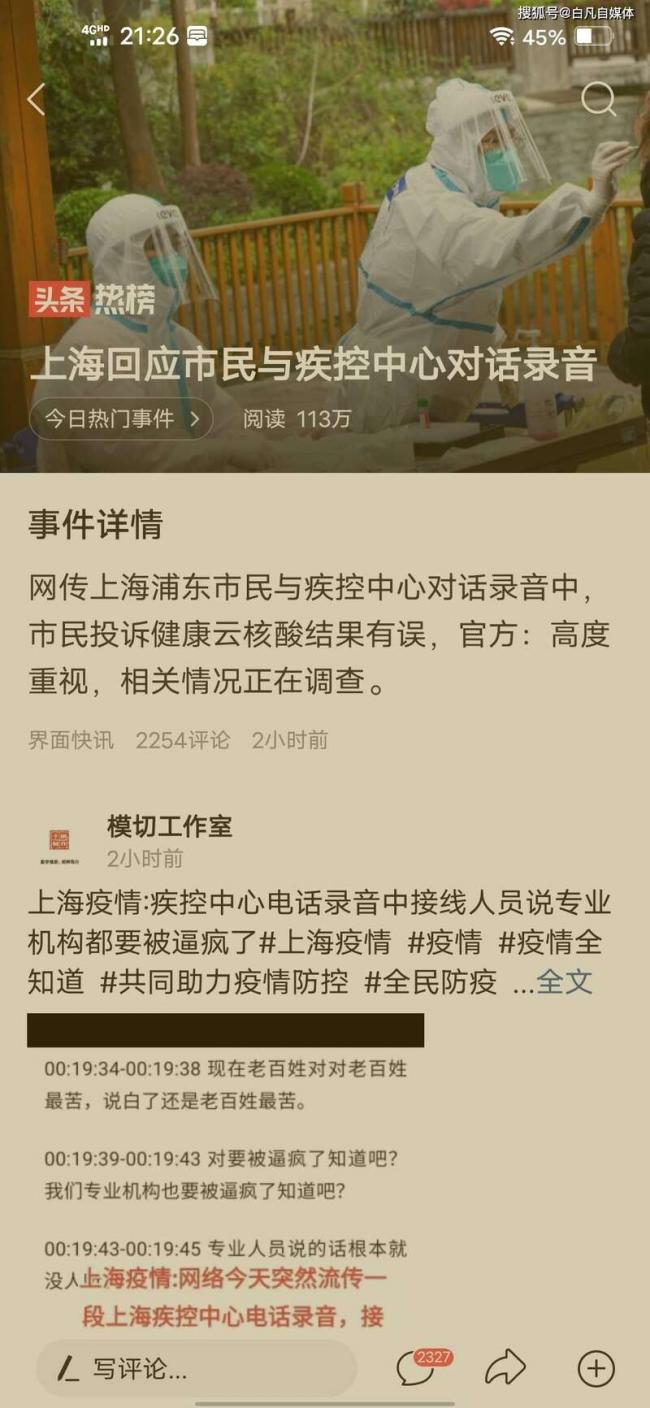Open the 模切工作室 author profile
This screenshot has width=650, height=1408.
pyautogui.click(x=169, y=826)
